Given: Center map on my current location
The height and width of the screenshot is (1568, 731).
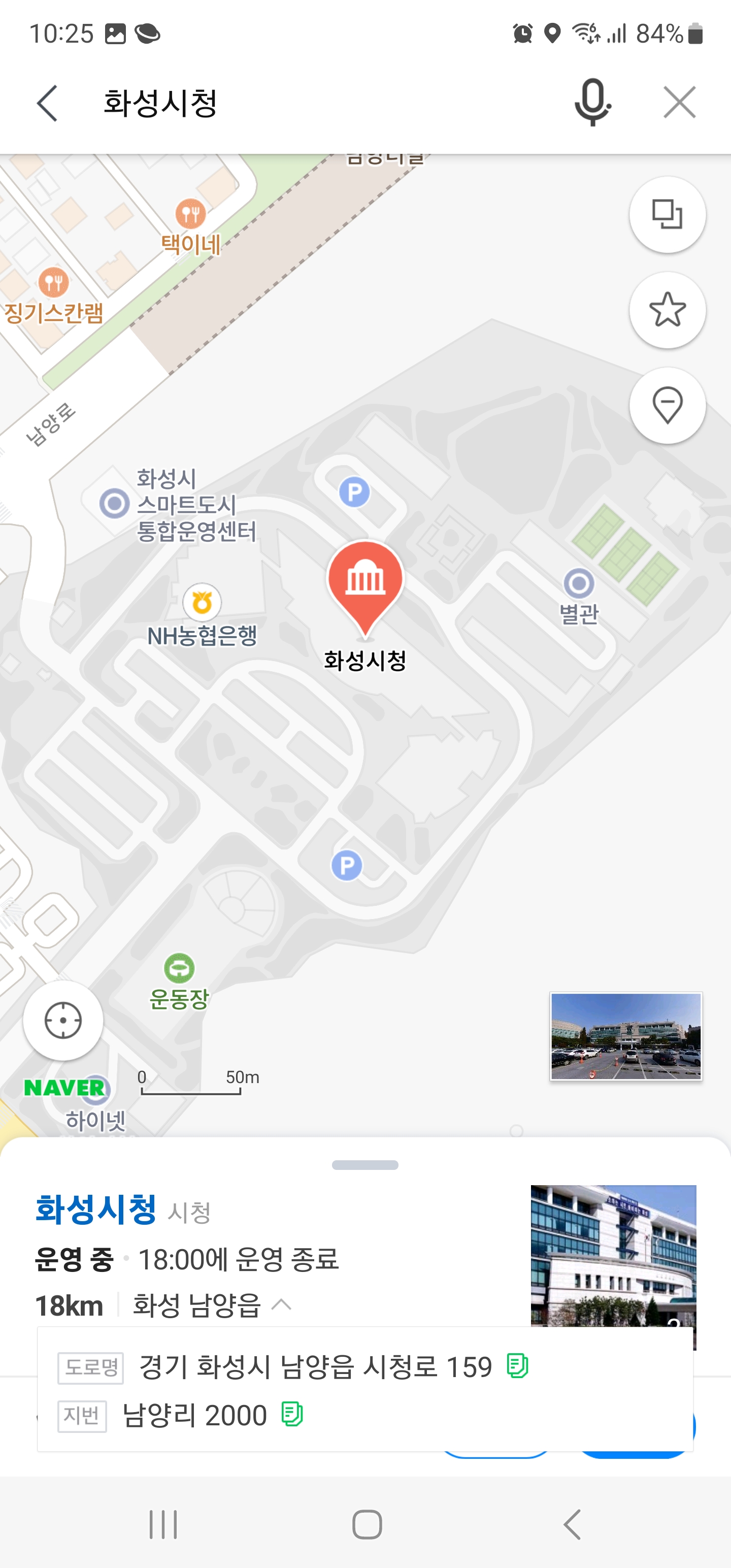Looking at the screenshot, I should (x=62, y=1020).
